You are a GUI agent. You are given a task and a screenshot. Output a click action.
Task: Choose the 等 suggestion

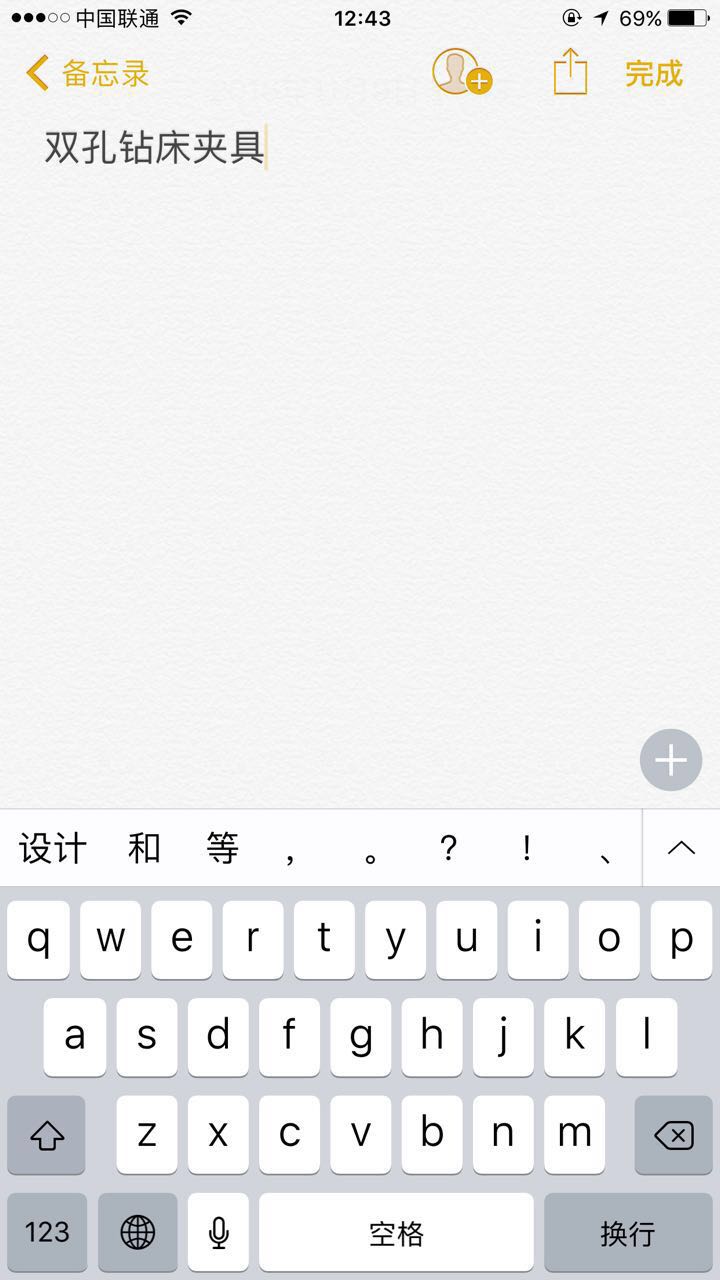(222, 849)
